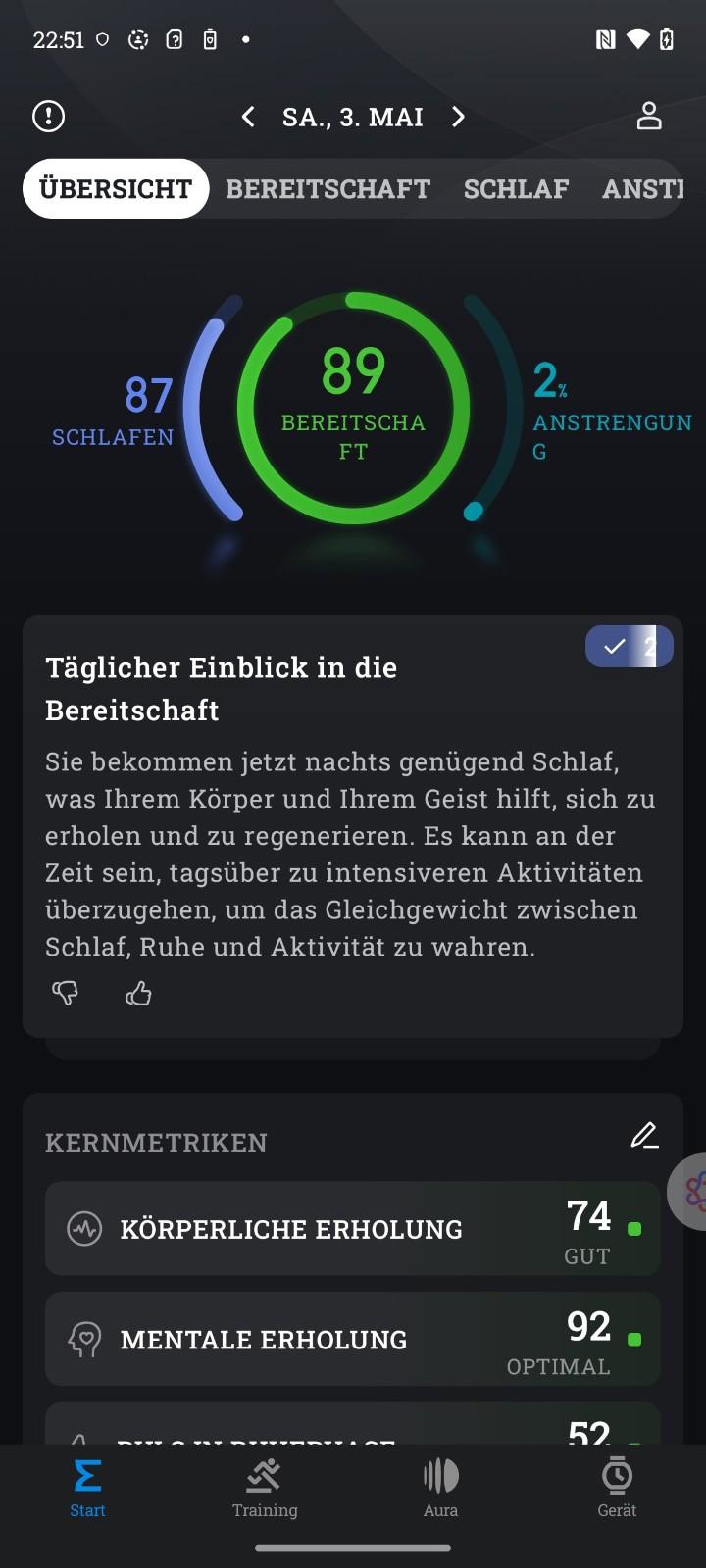Open the Bereitschaft score circle
The height and width of the screenshot is (1568, 706).
click(353, 408)
